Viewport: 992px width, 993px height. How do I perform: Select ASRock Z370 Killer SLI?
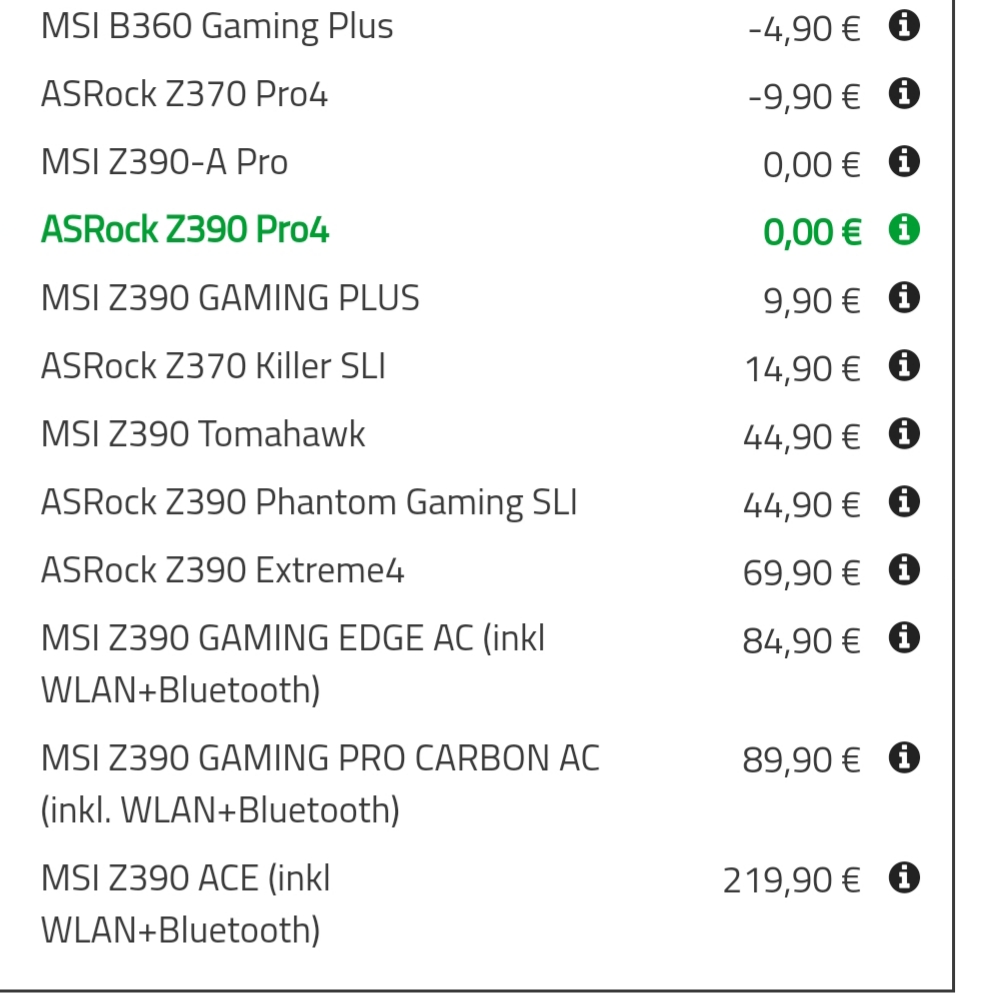pos(213,366)
